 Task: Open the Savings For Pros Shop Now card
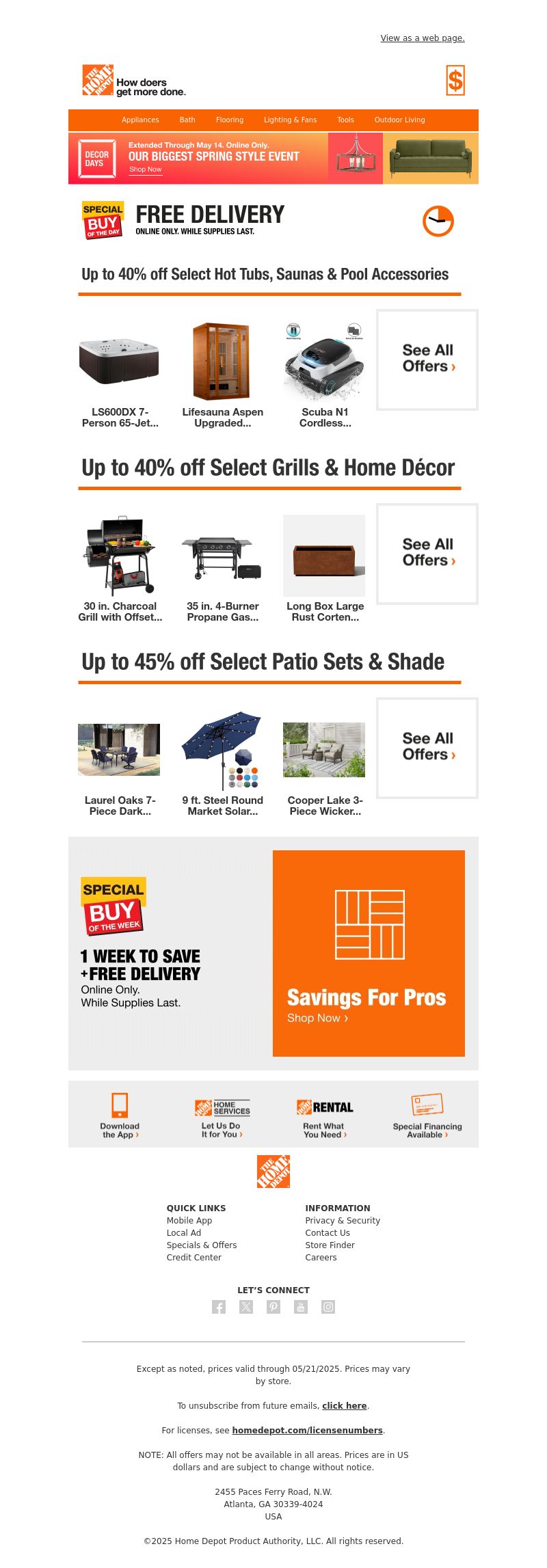coord(369,953)
